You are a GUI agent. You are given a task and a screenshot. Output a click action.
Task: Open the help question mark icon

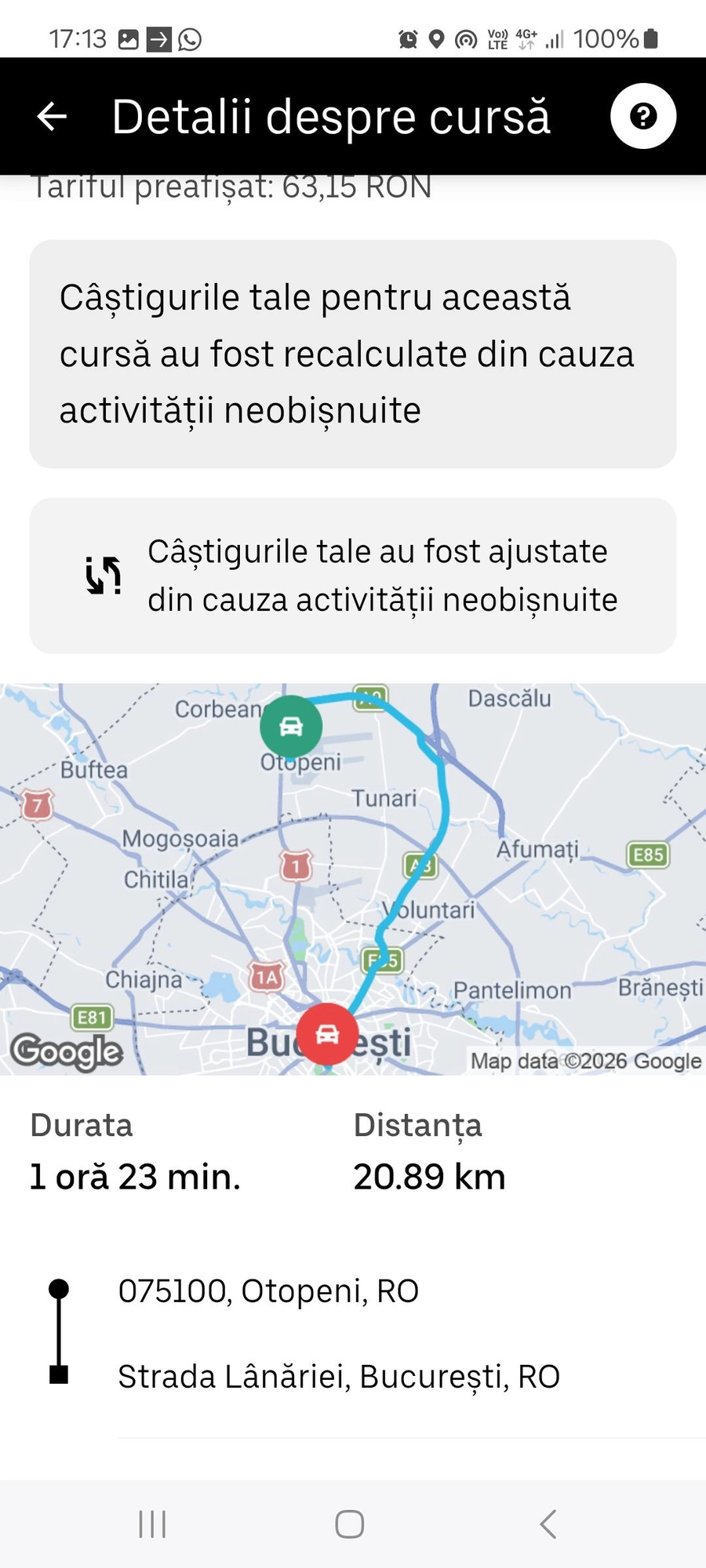[643, 117]
